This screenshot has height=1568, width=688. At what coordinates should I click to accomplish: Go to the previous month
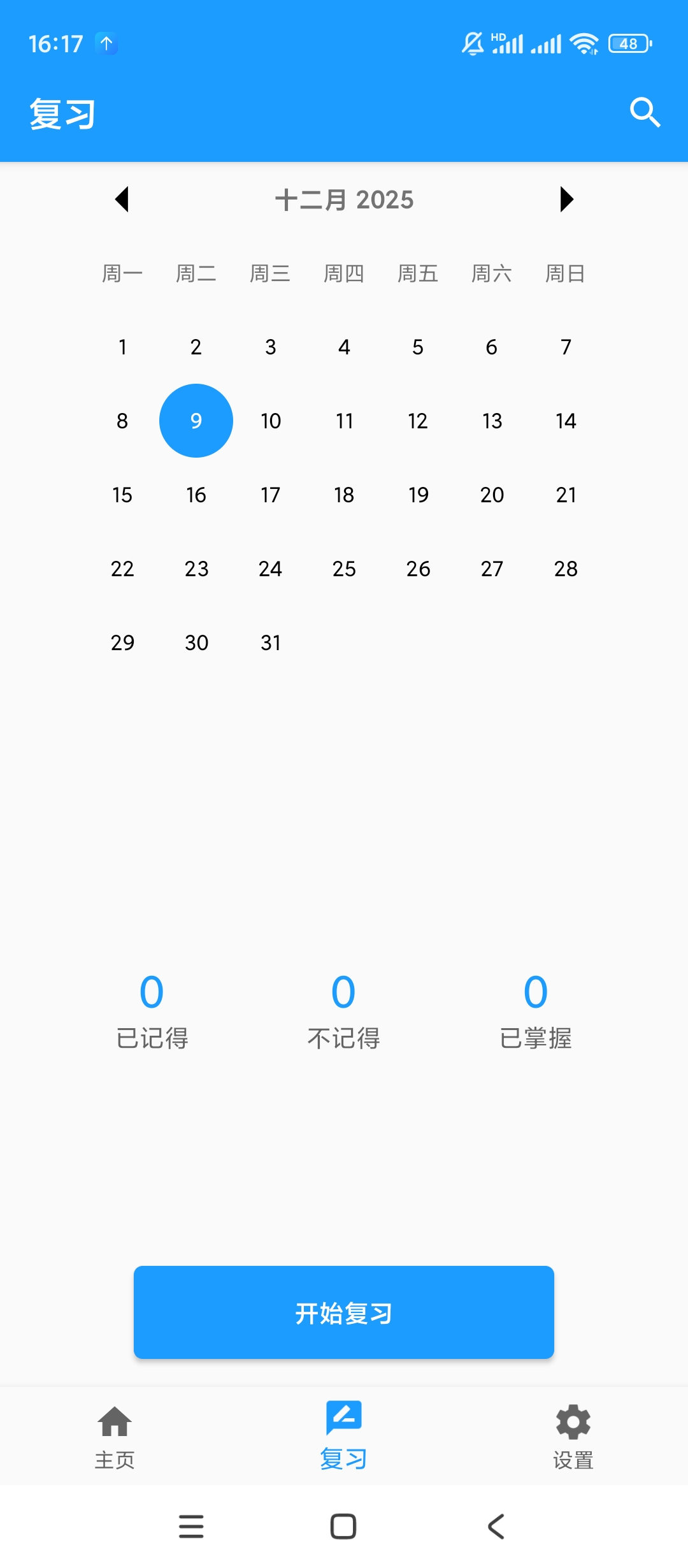pyautogui.click(x=122, y=200)
